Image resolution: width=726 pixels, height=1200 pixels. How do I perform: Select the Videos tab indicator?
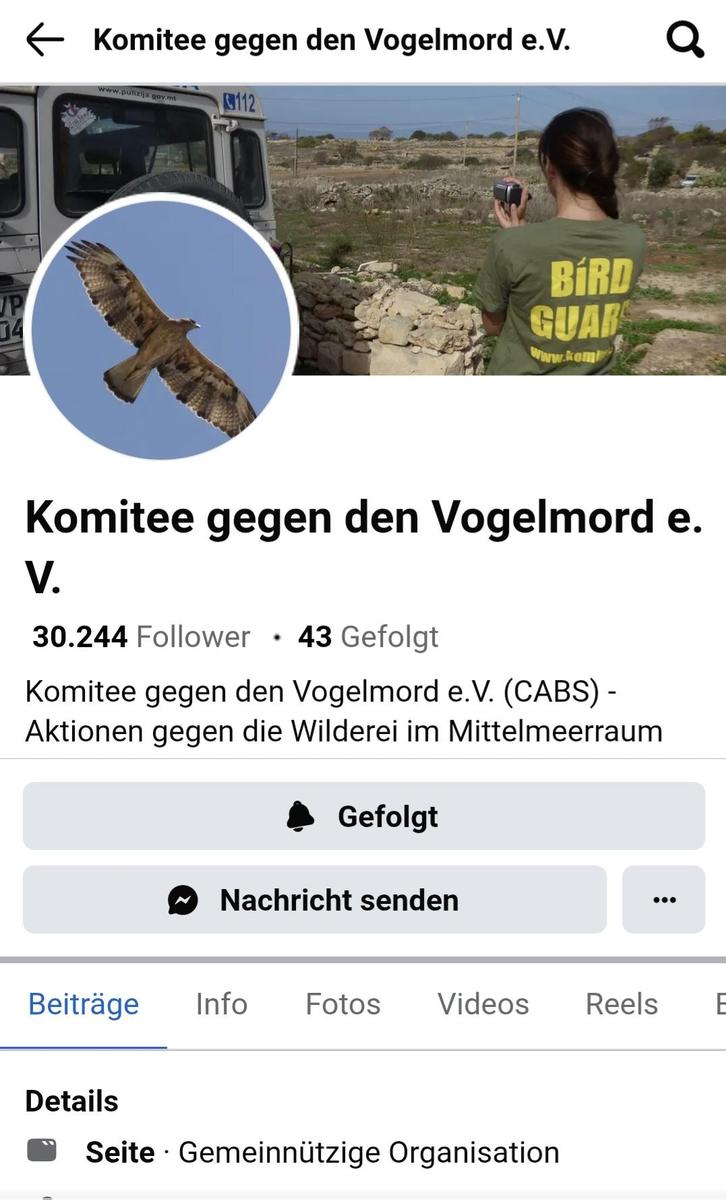click(482, 1004)
